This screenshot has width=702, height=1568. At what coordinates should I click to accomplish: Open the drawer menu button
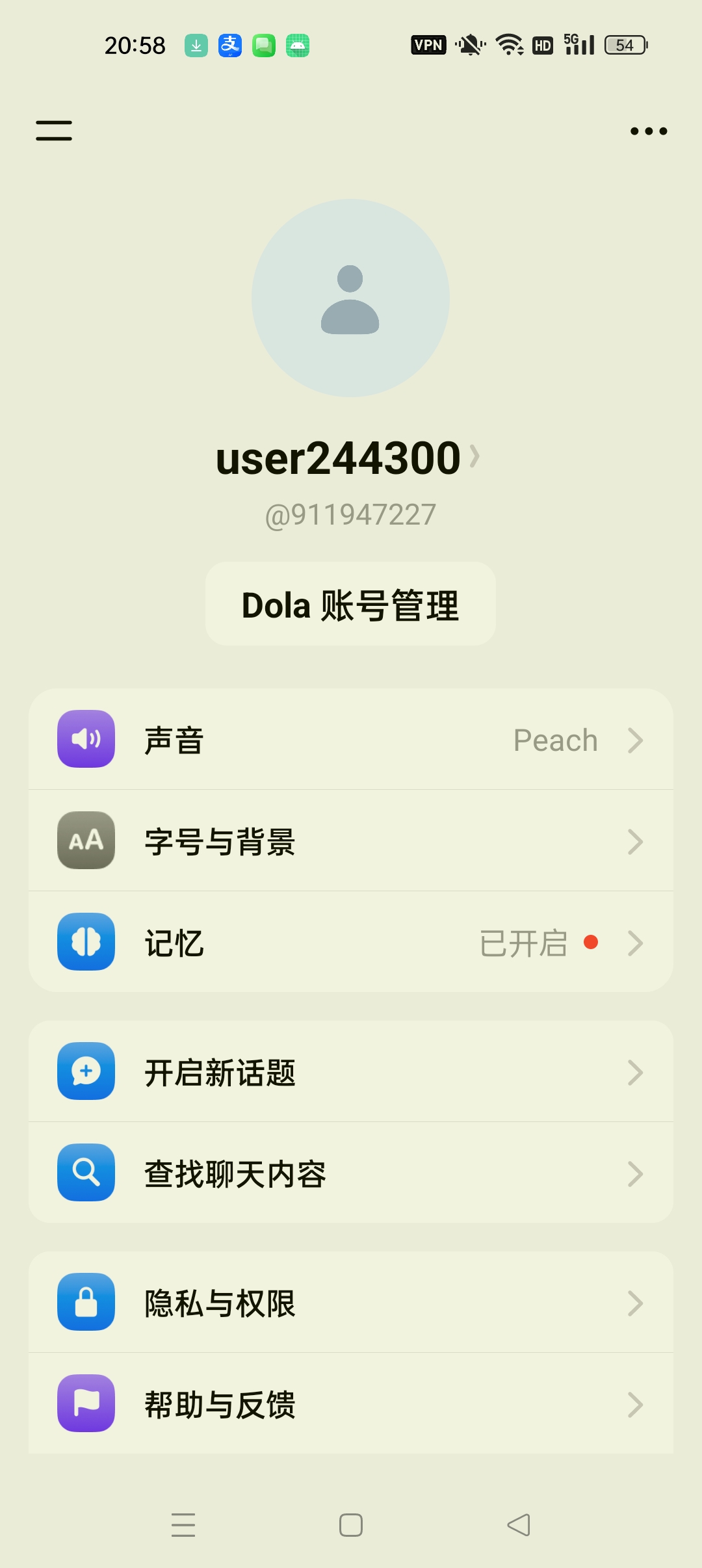[54, 131]
